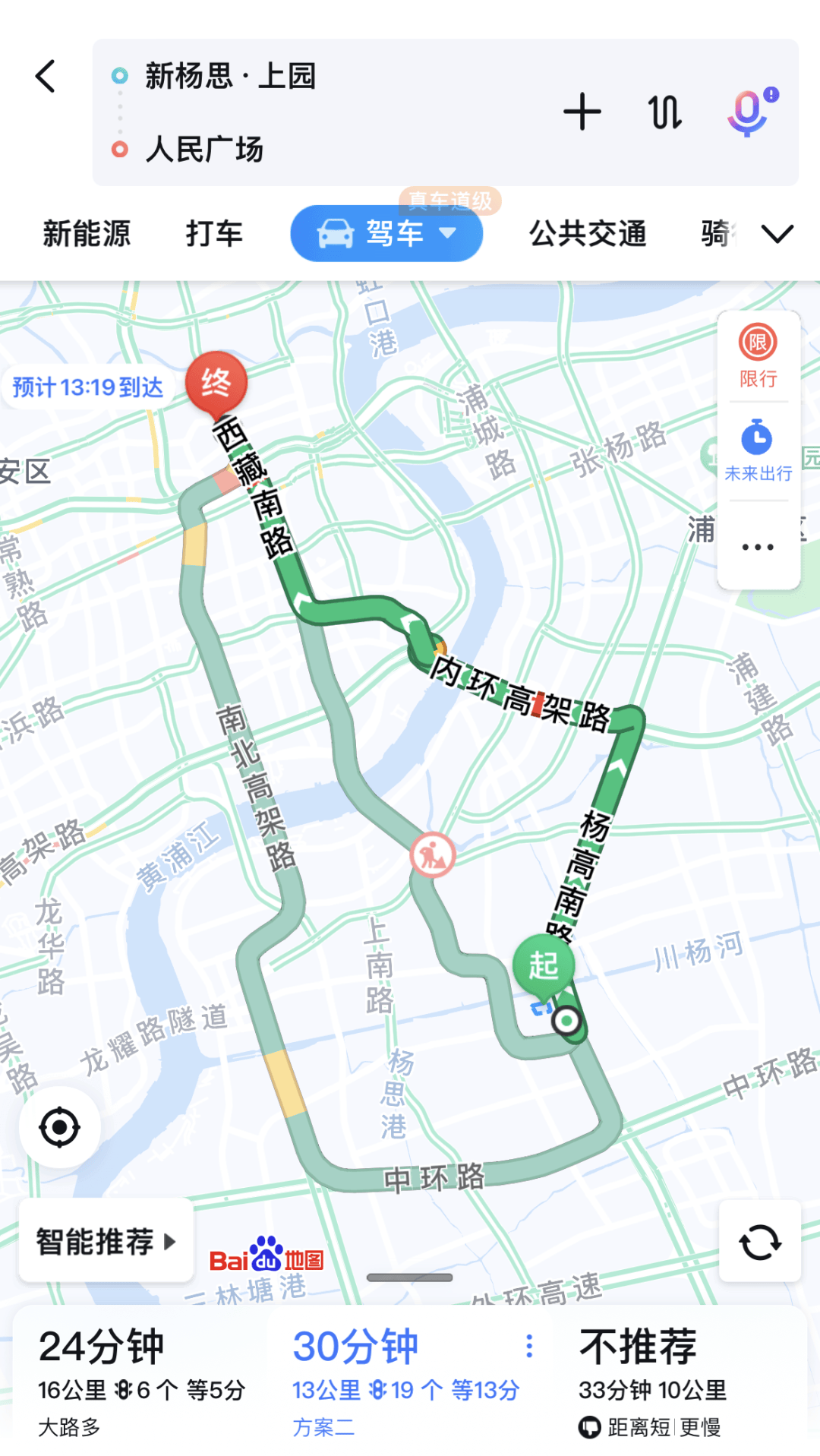Switch to 公共交通 tab
Screen dimensions: 820x1456
[x=588, y=233]
